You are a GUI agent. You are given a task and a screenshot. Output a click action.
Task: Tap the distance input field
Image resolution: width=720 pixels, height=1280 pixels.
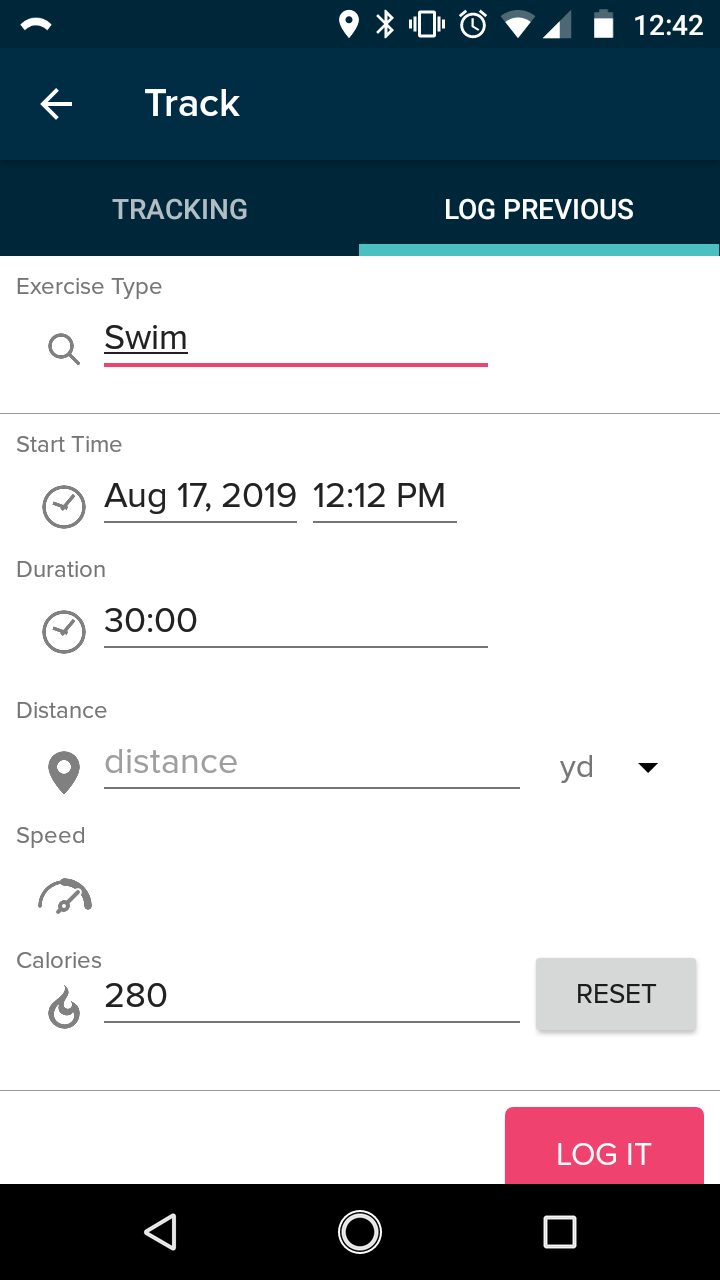[x=312, y=763]
